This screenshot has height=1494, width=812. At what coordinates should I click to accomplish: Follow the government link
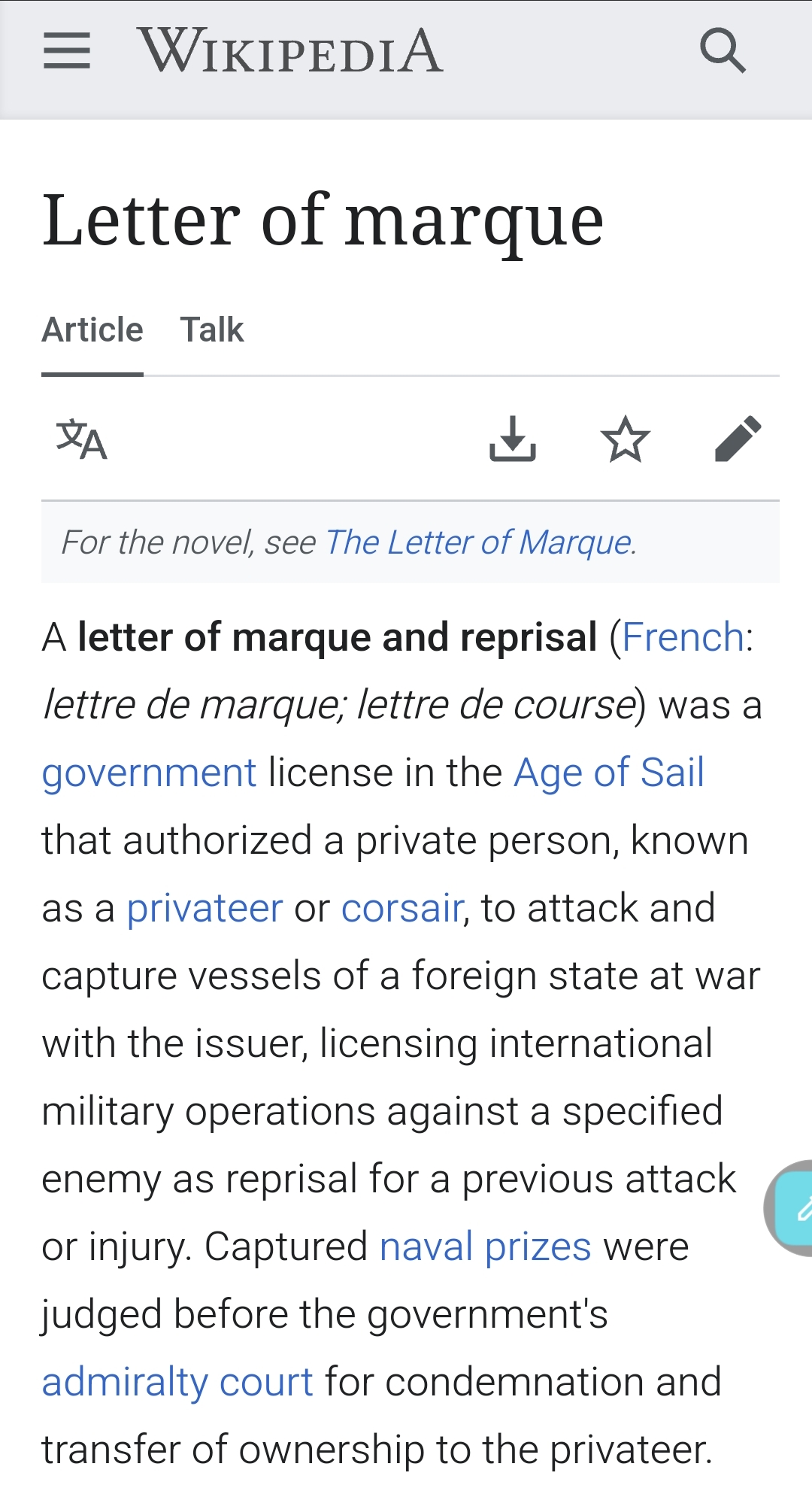(149, 773)
